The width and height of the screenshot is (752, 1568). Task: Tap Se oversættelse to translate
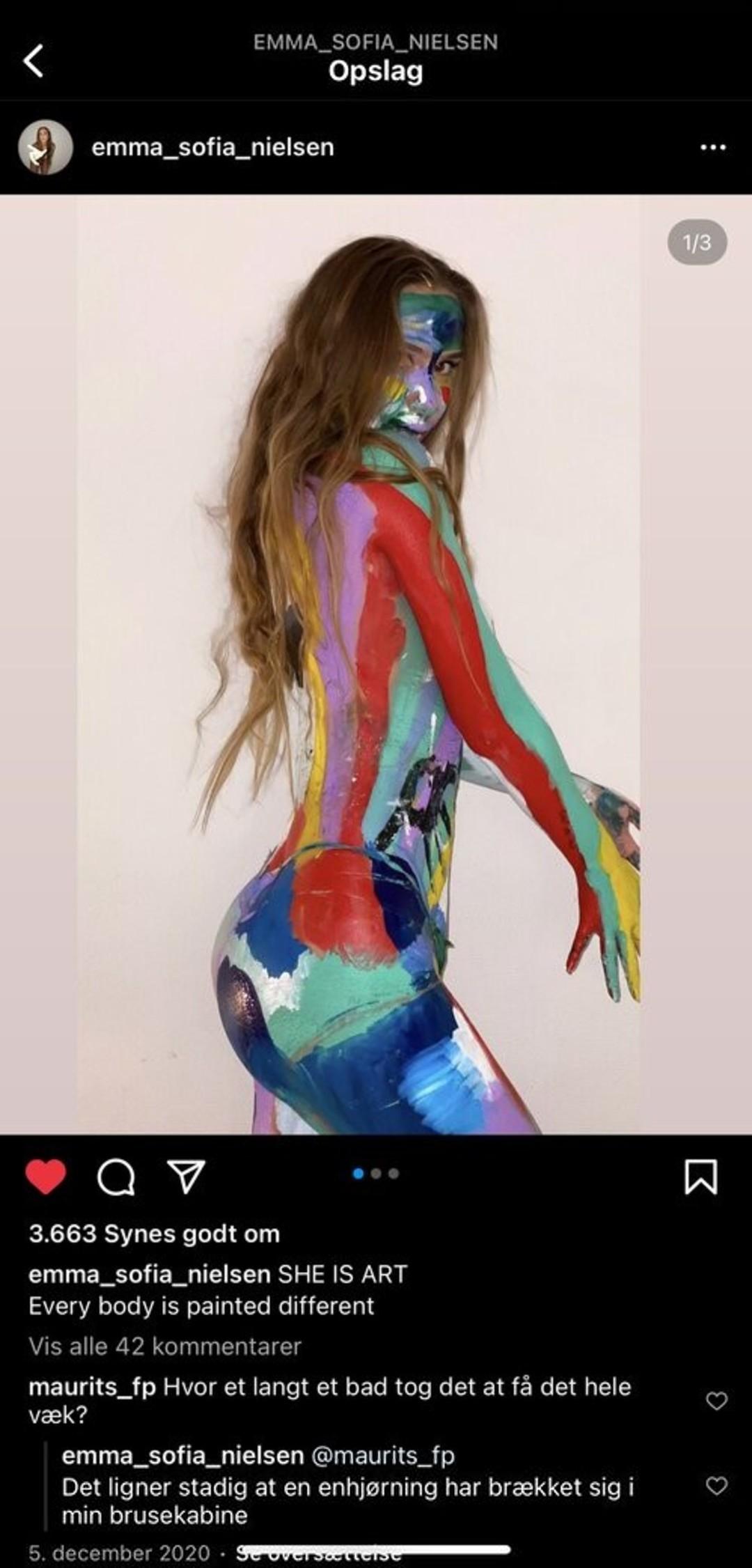click(318, 1553)
